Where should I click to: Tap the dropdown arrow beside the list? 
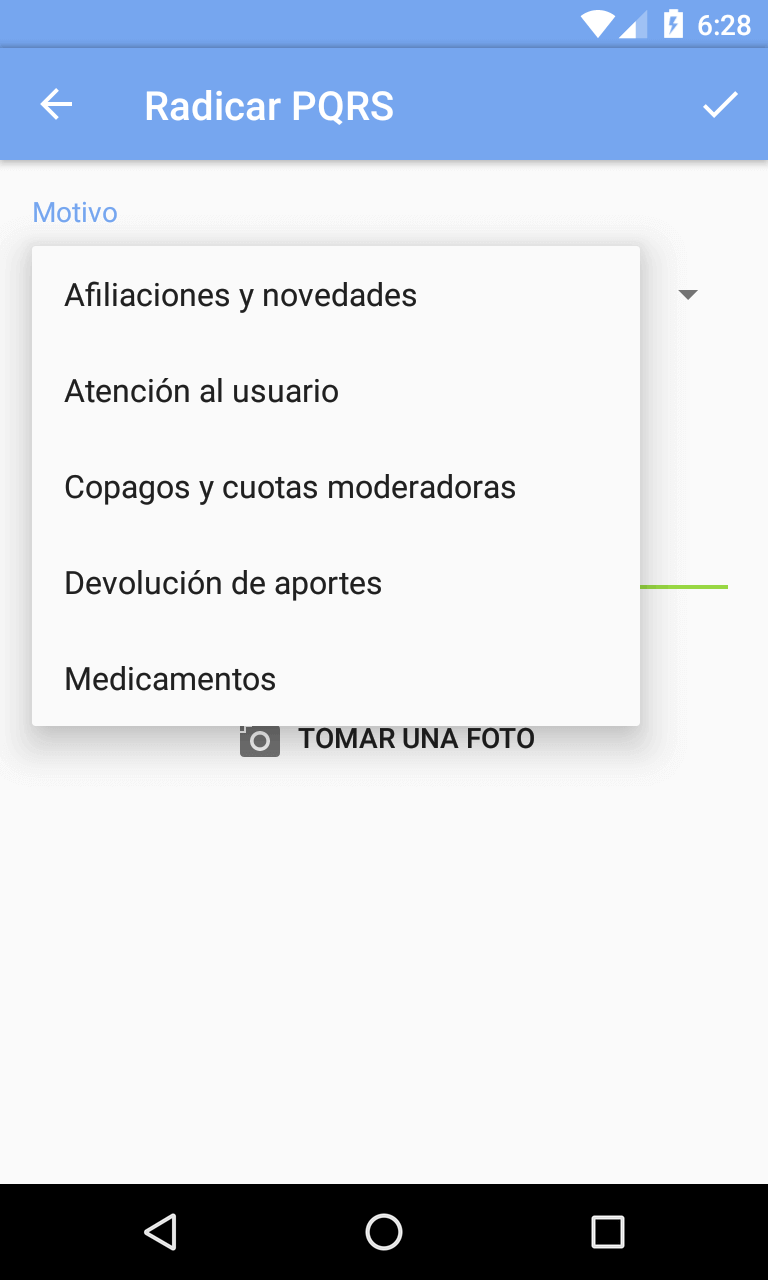pyautogui.click(x=687, y=295)
